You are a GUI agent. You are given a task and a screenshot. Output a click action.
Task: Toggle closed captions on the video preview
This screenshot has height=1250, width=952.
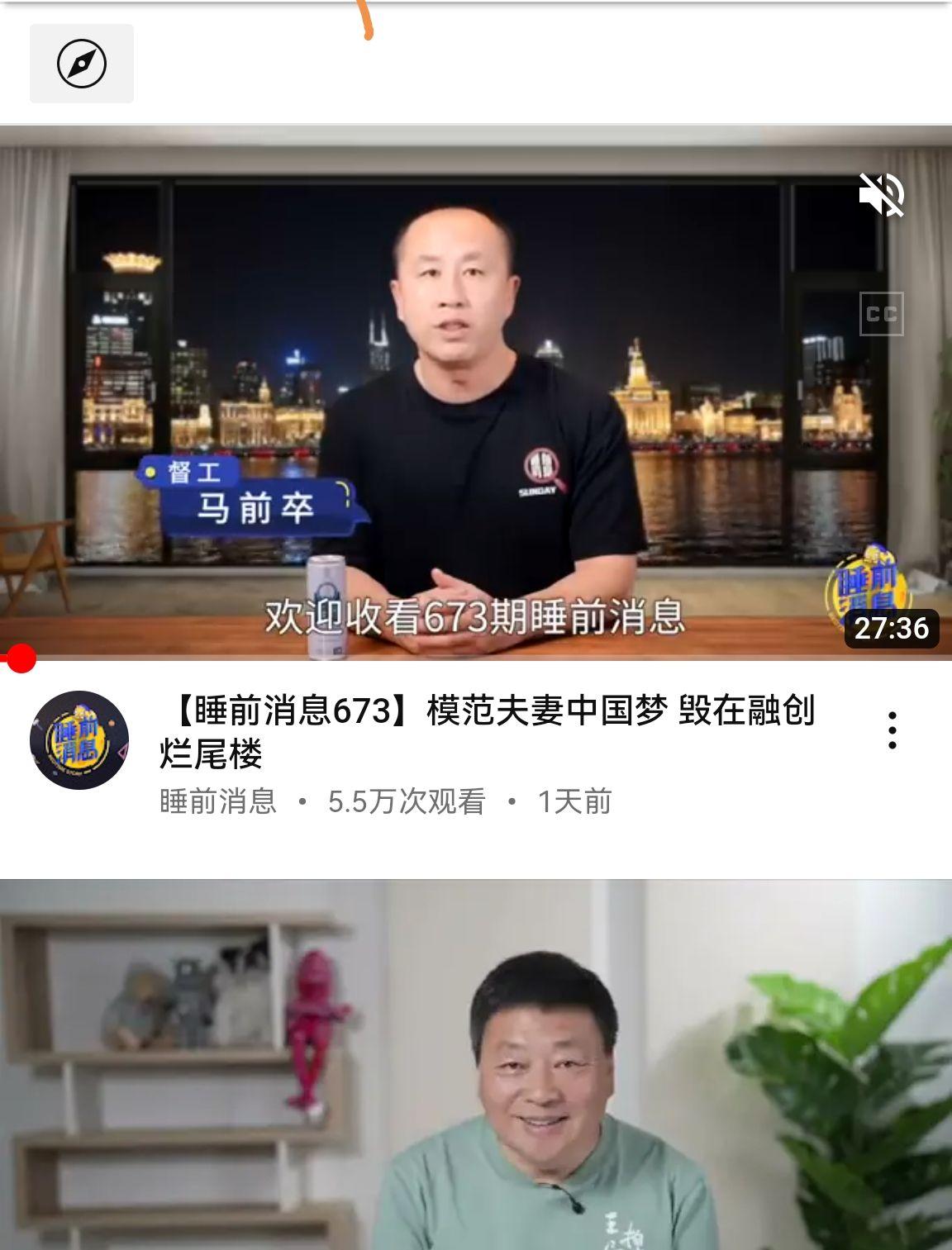pos(881,314)
